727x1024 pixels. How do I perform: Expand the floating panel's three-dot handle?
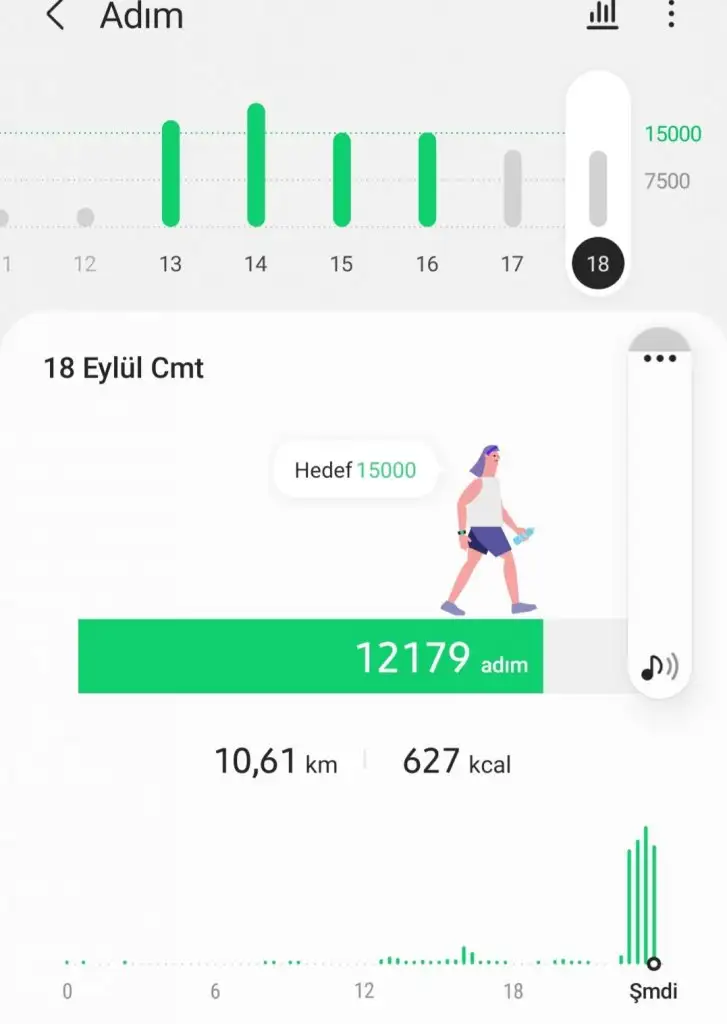(x=660, y=358)
